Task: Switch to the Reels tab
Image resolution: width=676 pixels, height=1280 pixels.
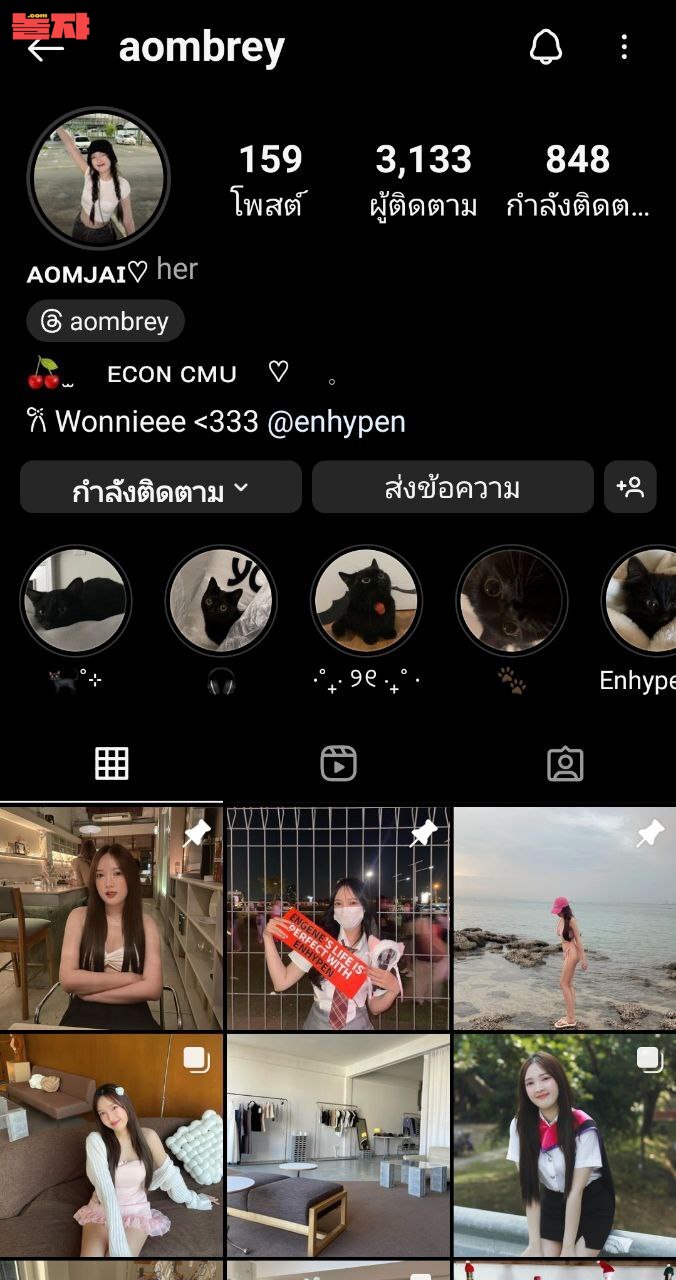Action: (x=338, y=764)
